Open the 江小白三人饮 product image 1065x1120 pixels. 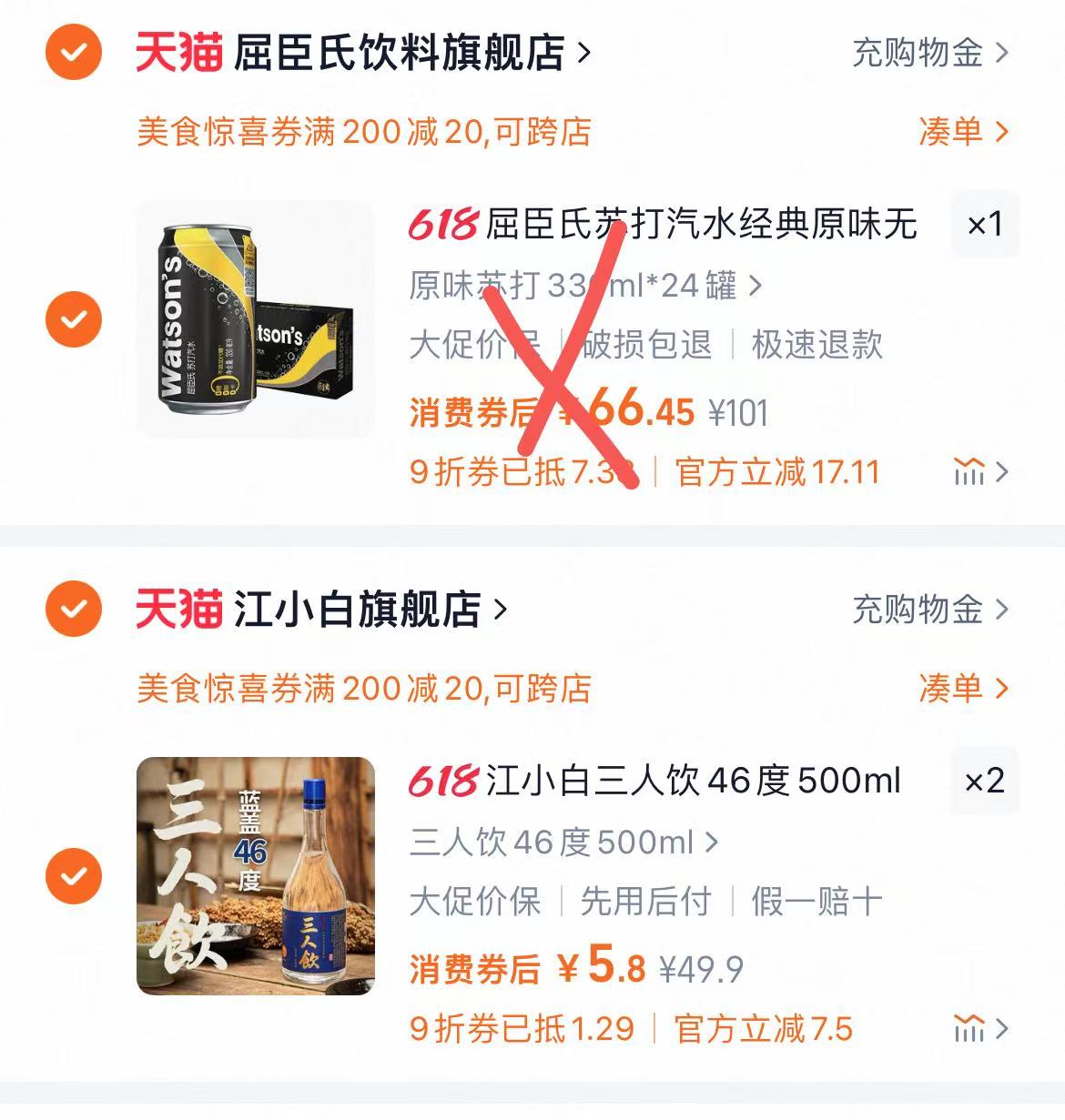[x=256, y=875]
